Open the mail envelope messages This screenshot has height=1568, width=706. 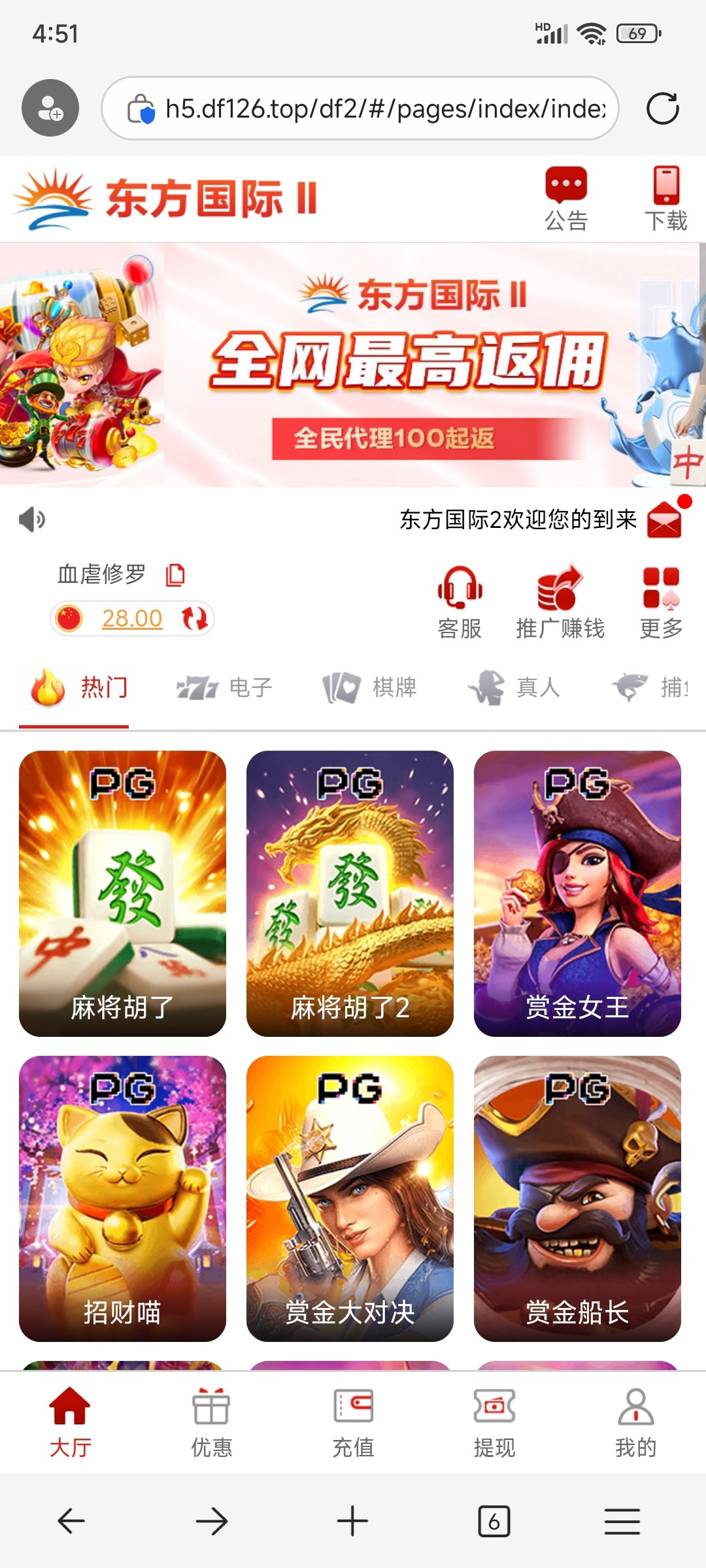click(664, 520)
